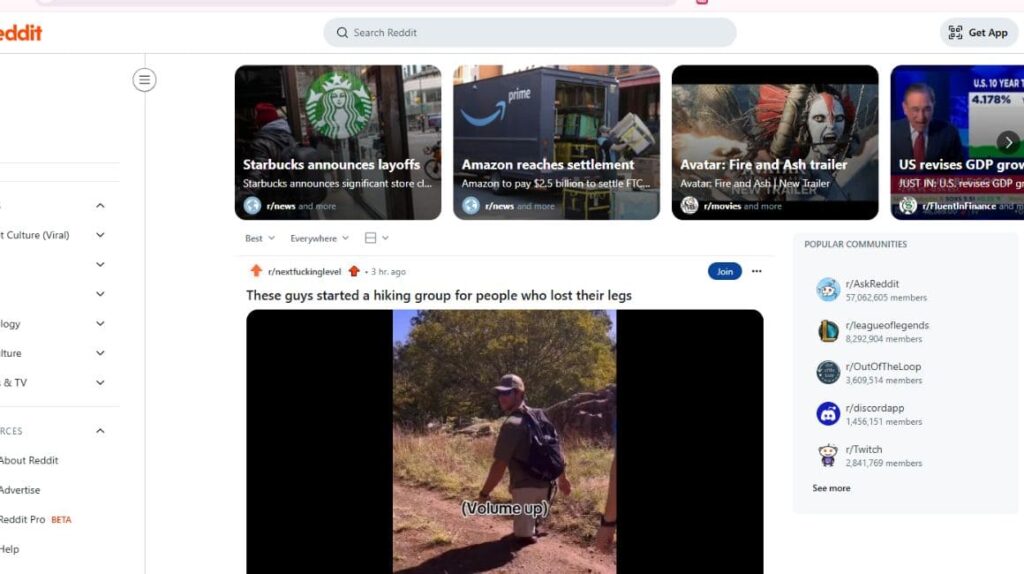The width and height of the screenshot is (1024, 574).
Task: Expand the Everywhere location dropdown
Action: [319, 238]
